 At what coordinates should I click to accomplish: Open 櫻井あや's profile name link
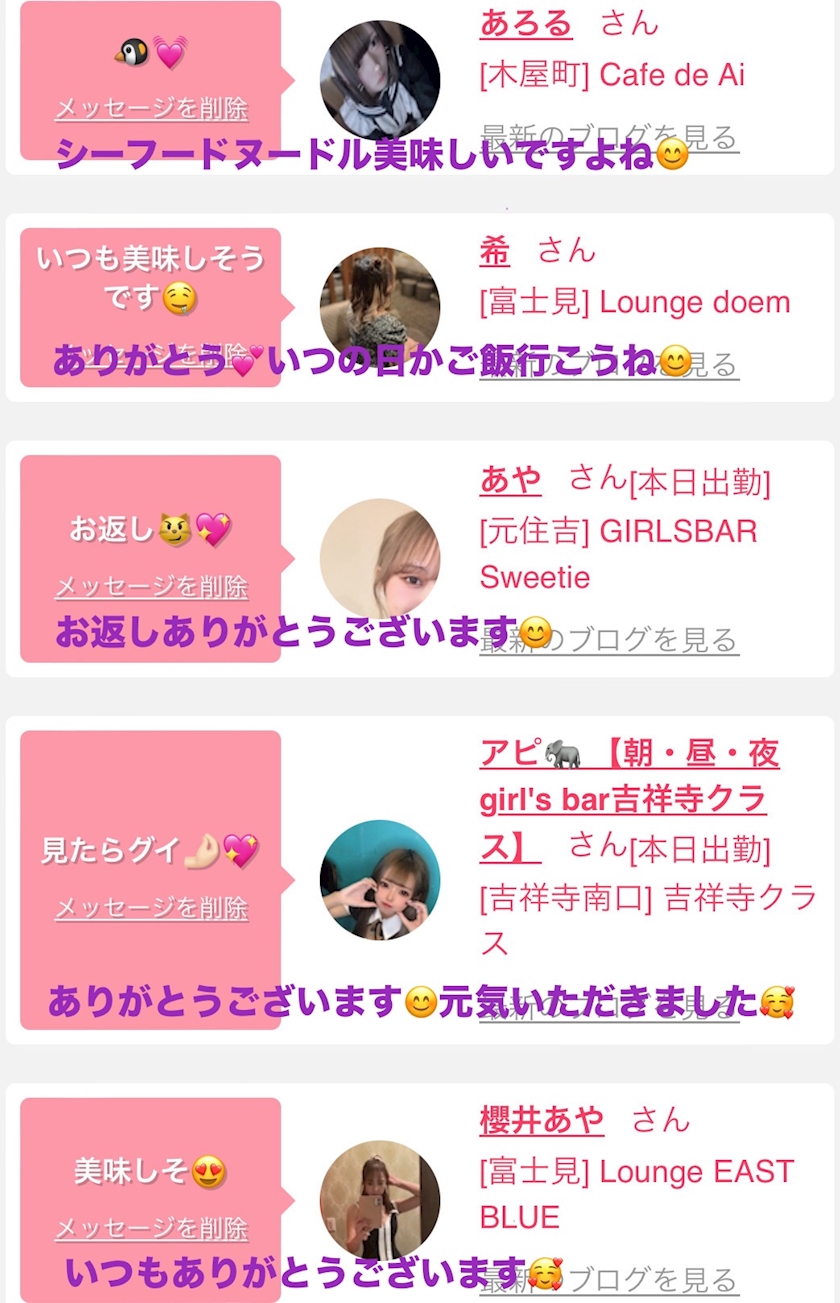pyautogui.click(x=542, y=1120)
